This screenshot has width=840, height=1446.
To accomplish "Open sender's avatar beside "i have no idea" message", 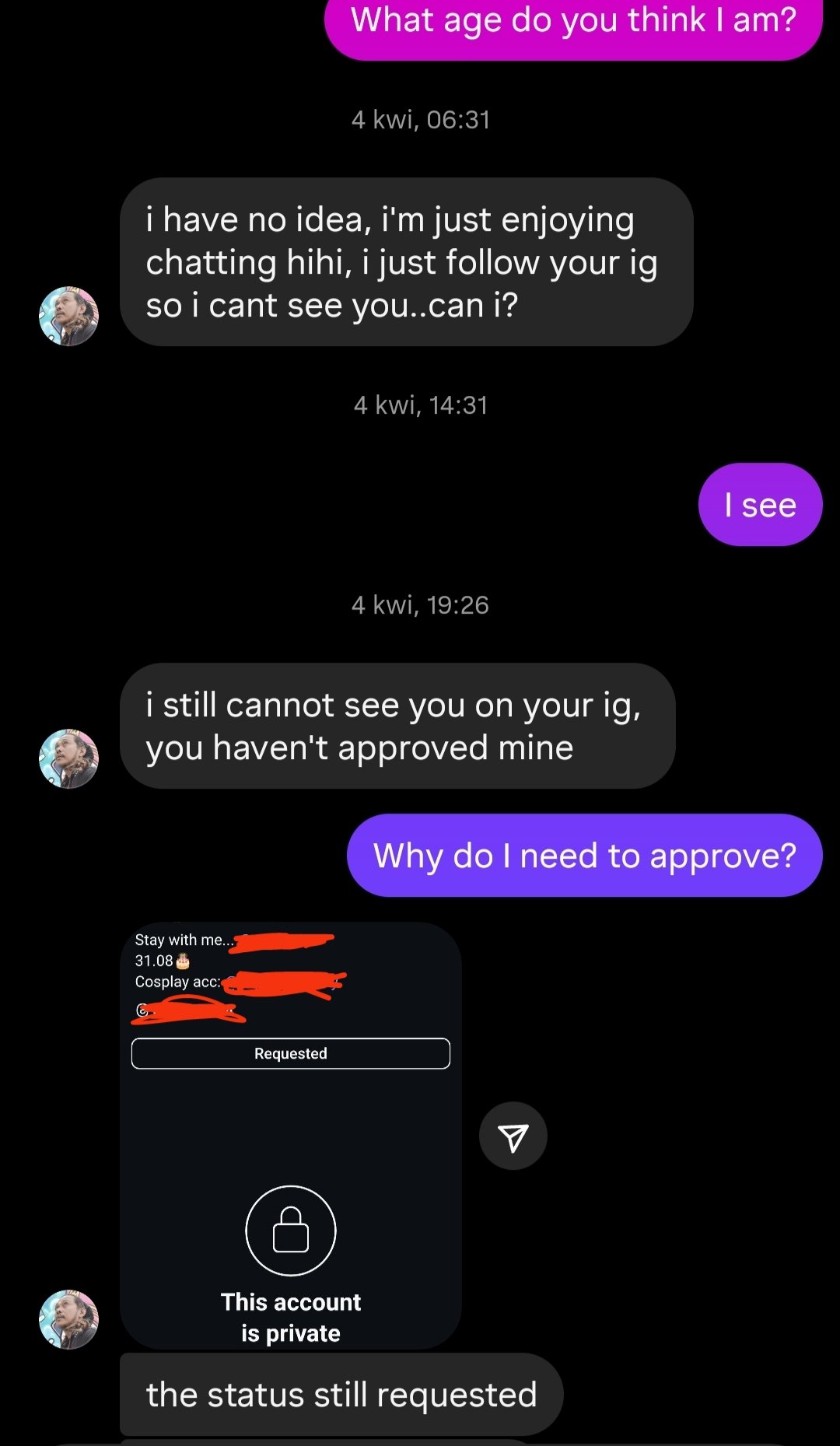I will [69, 317].
